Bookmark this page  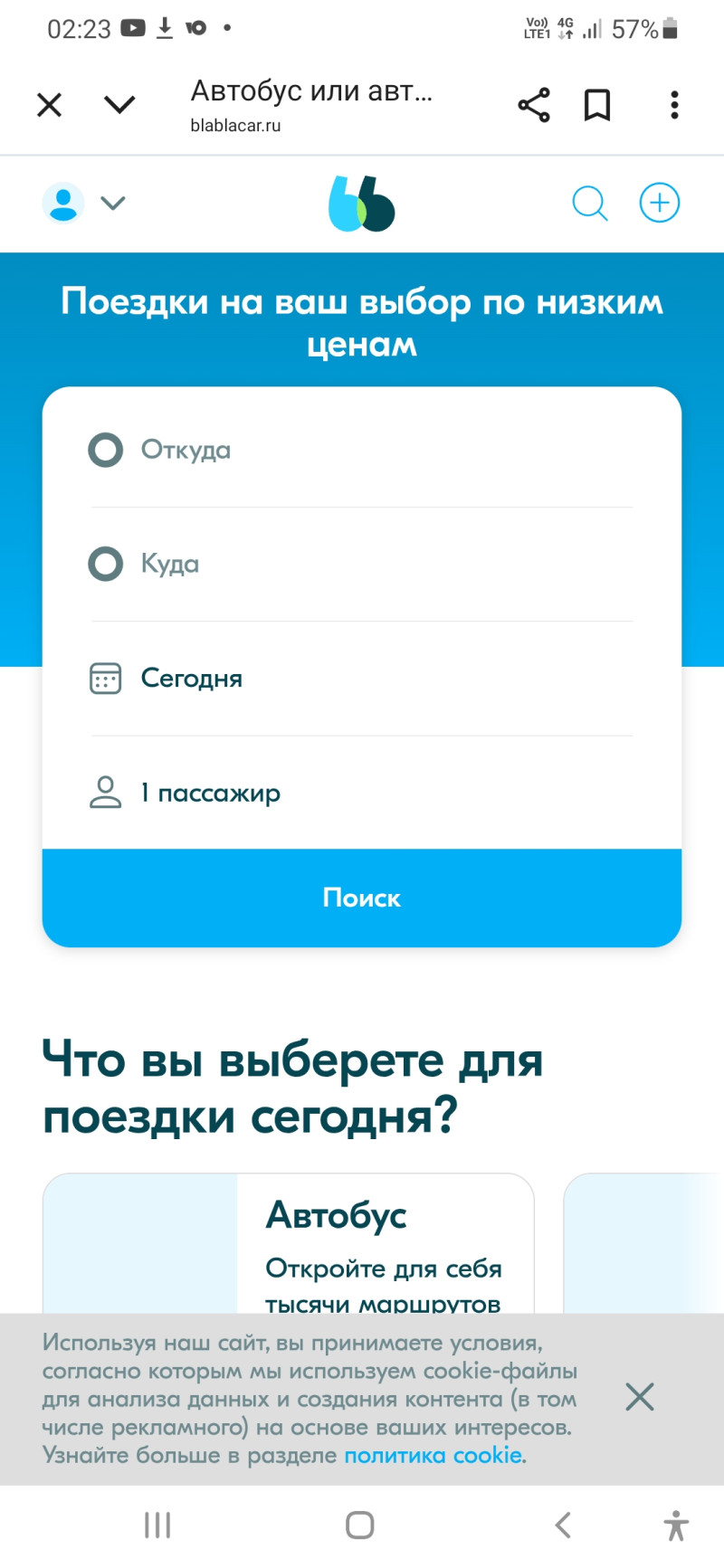tap(597, 105)
